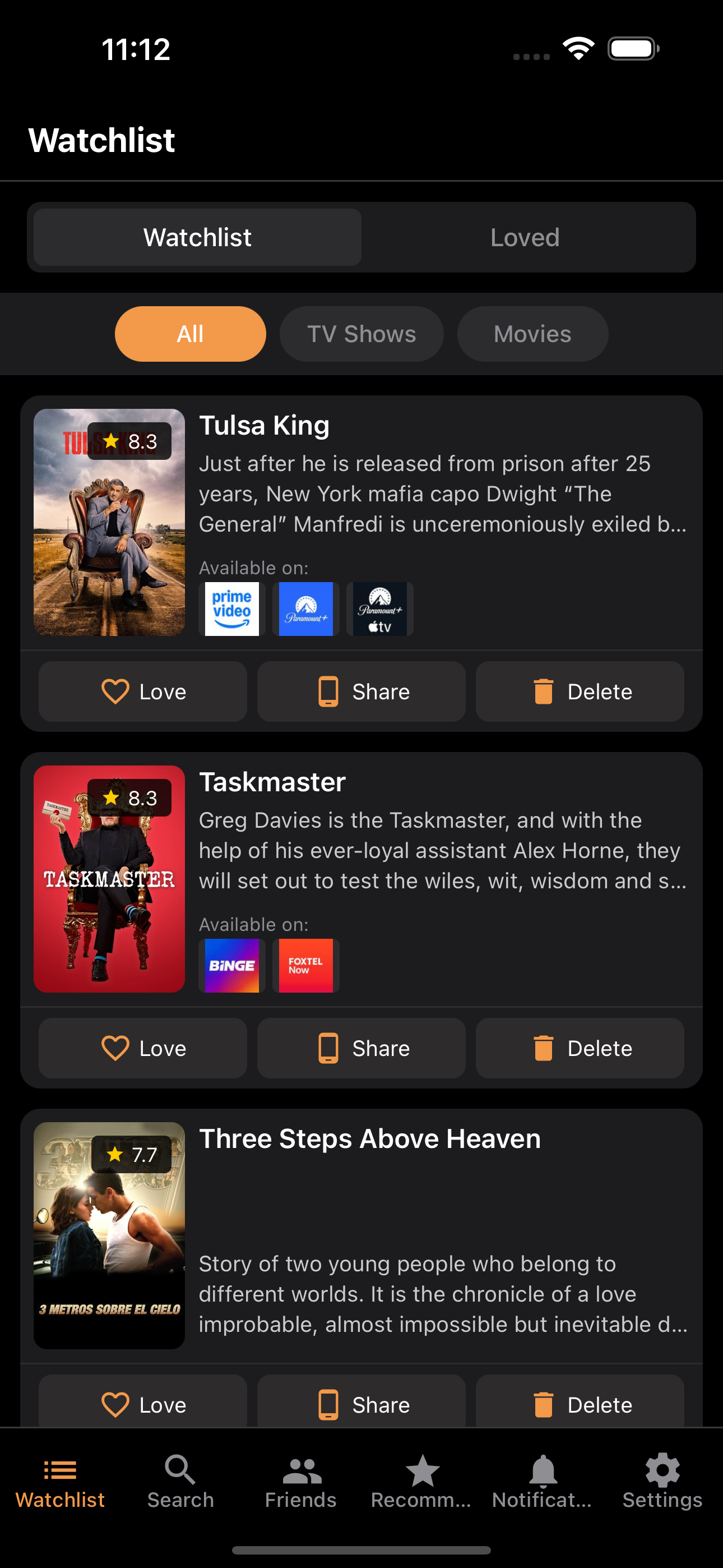Go to the Friends tab
Viewport: 723px width, 1568px height.
click(x=300, y=1482)
